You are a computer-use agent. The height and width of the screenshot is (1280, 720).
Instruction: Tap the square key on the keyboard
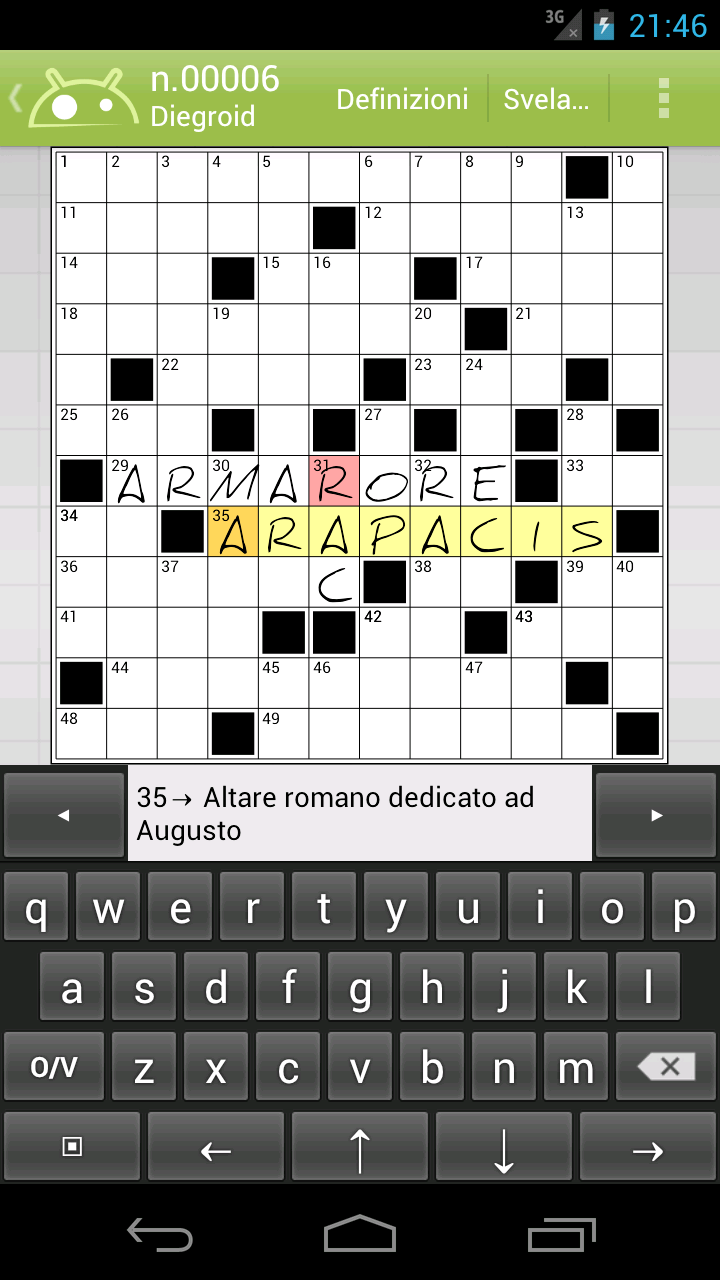tap(72, 1148)
